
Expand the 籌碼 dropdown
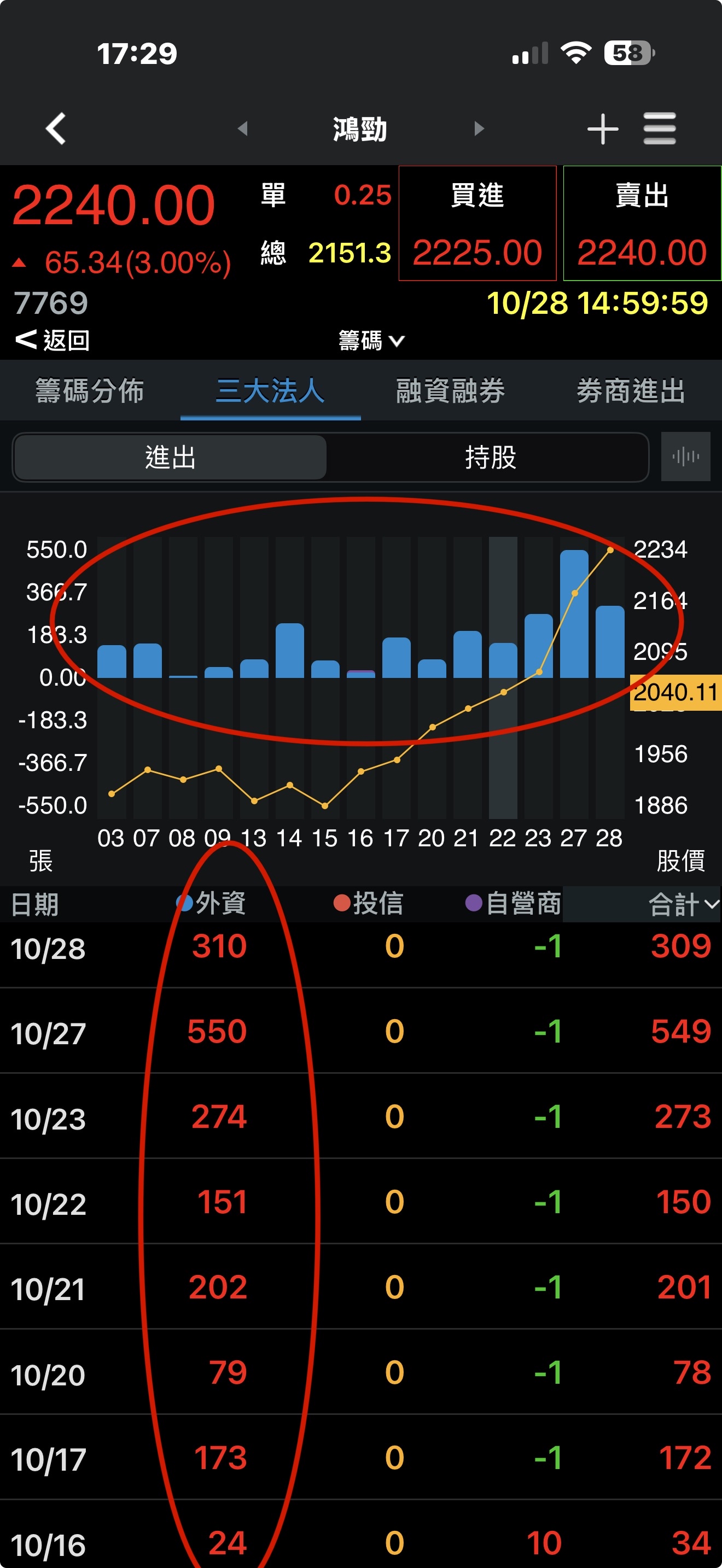pos(371,340)
